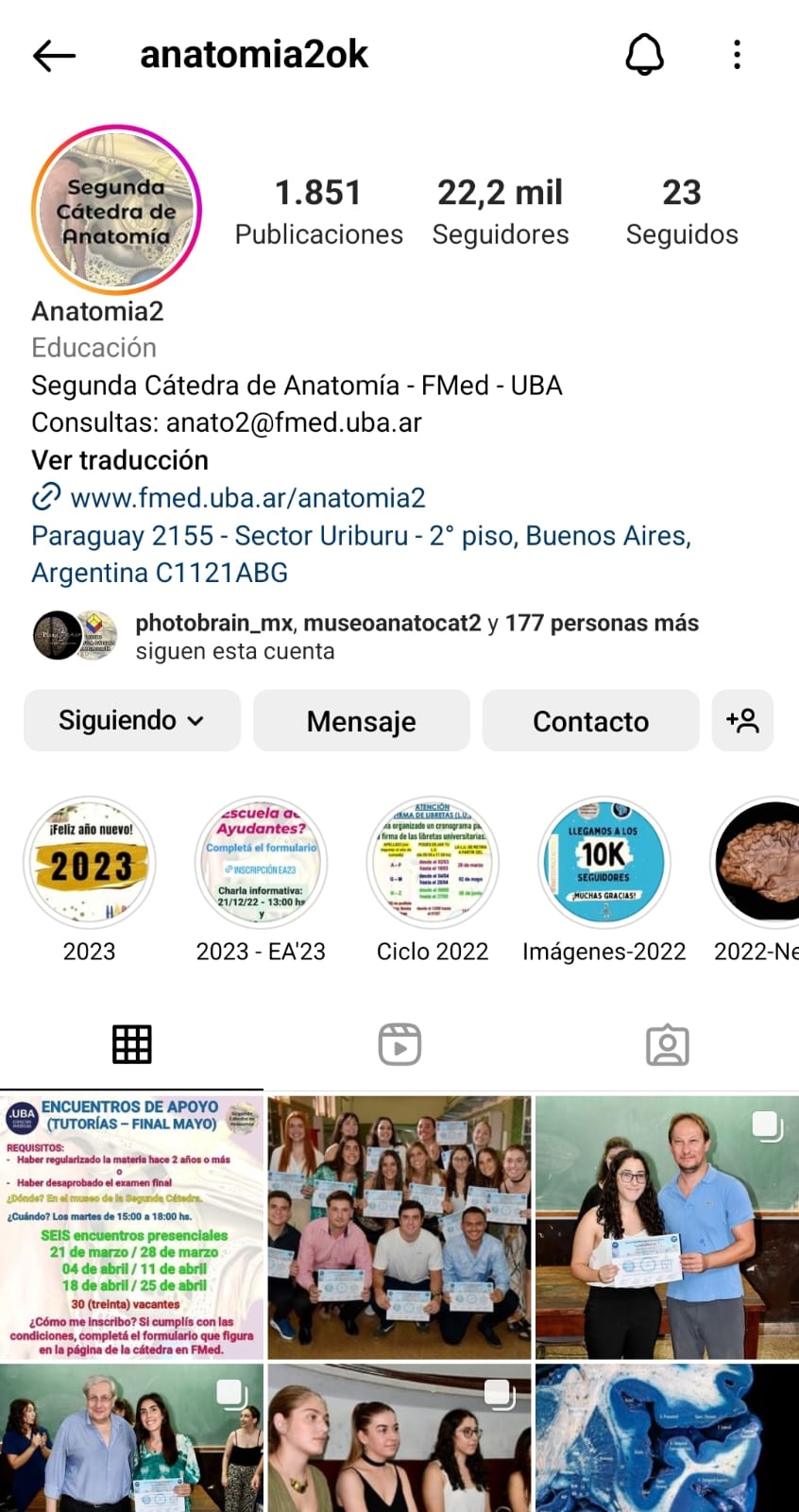Open the link icon next to the website

pos(44,497)
